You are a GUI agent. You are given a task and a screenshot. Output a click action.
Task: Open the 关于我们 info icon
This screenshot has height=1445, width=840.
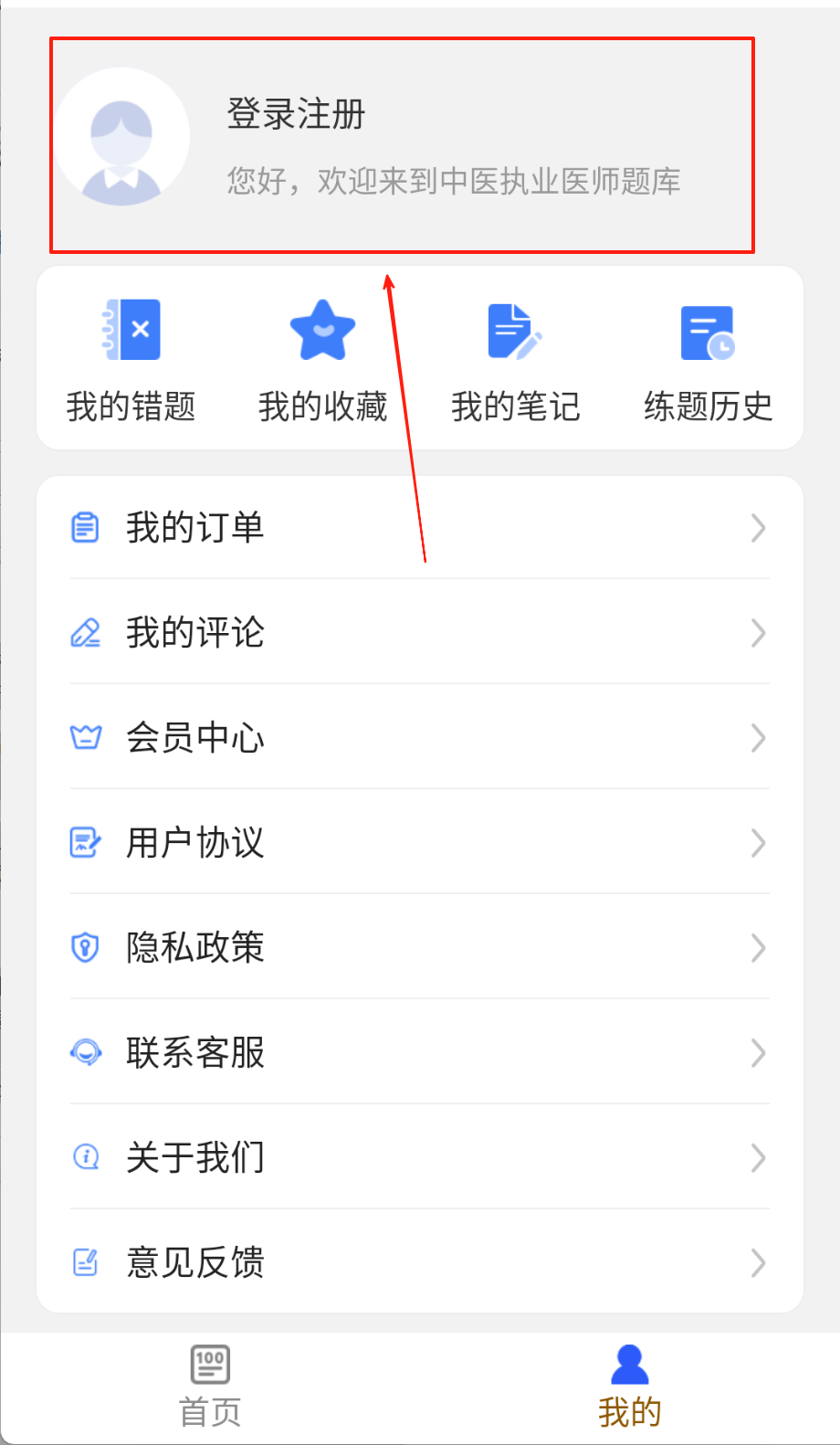(x=86, y=1157)
